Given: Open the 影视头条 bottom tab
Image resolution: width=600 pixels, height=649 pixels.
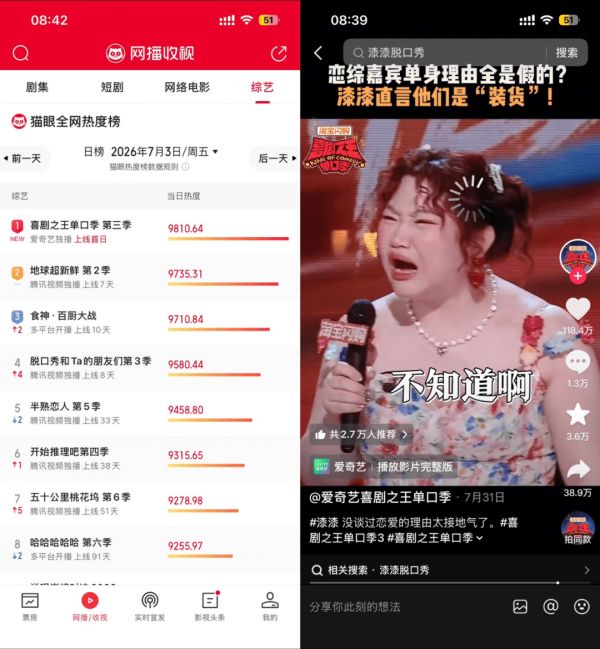Looking at the screenshot, I should [210, 607].
